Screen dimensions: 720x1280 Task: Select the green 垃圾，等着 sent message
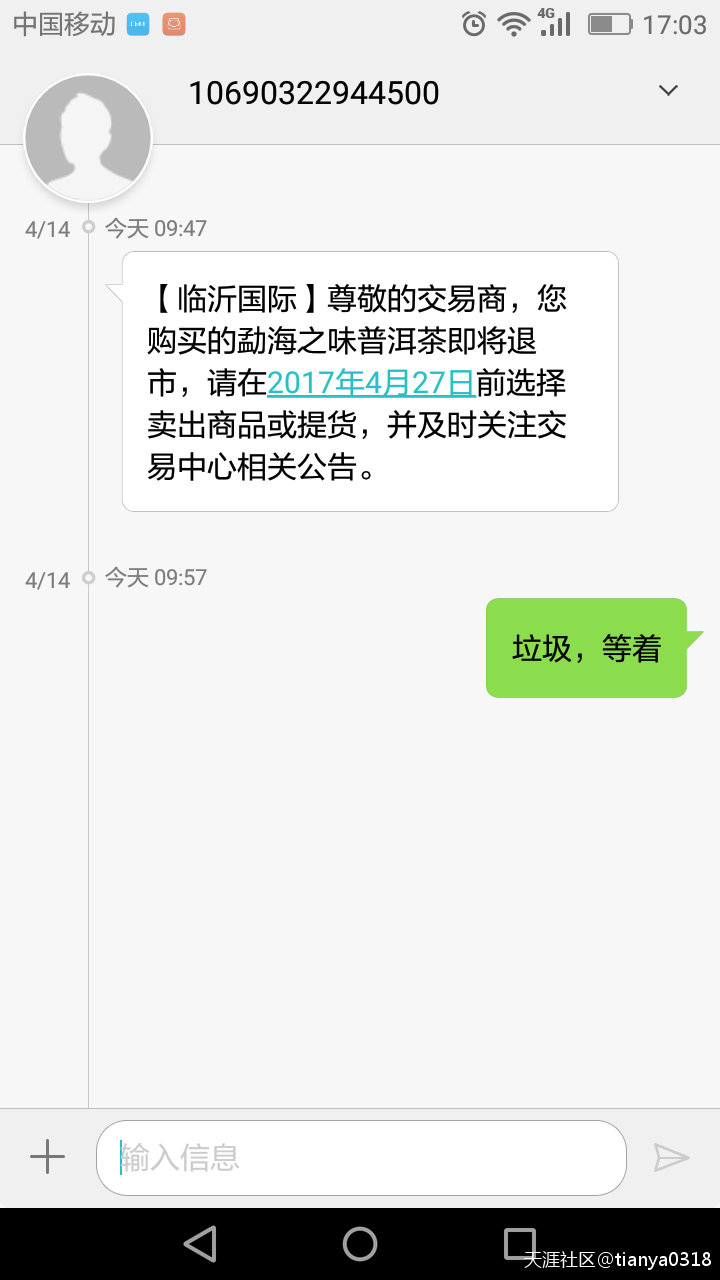tap(586, 647)
